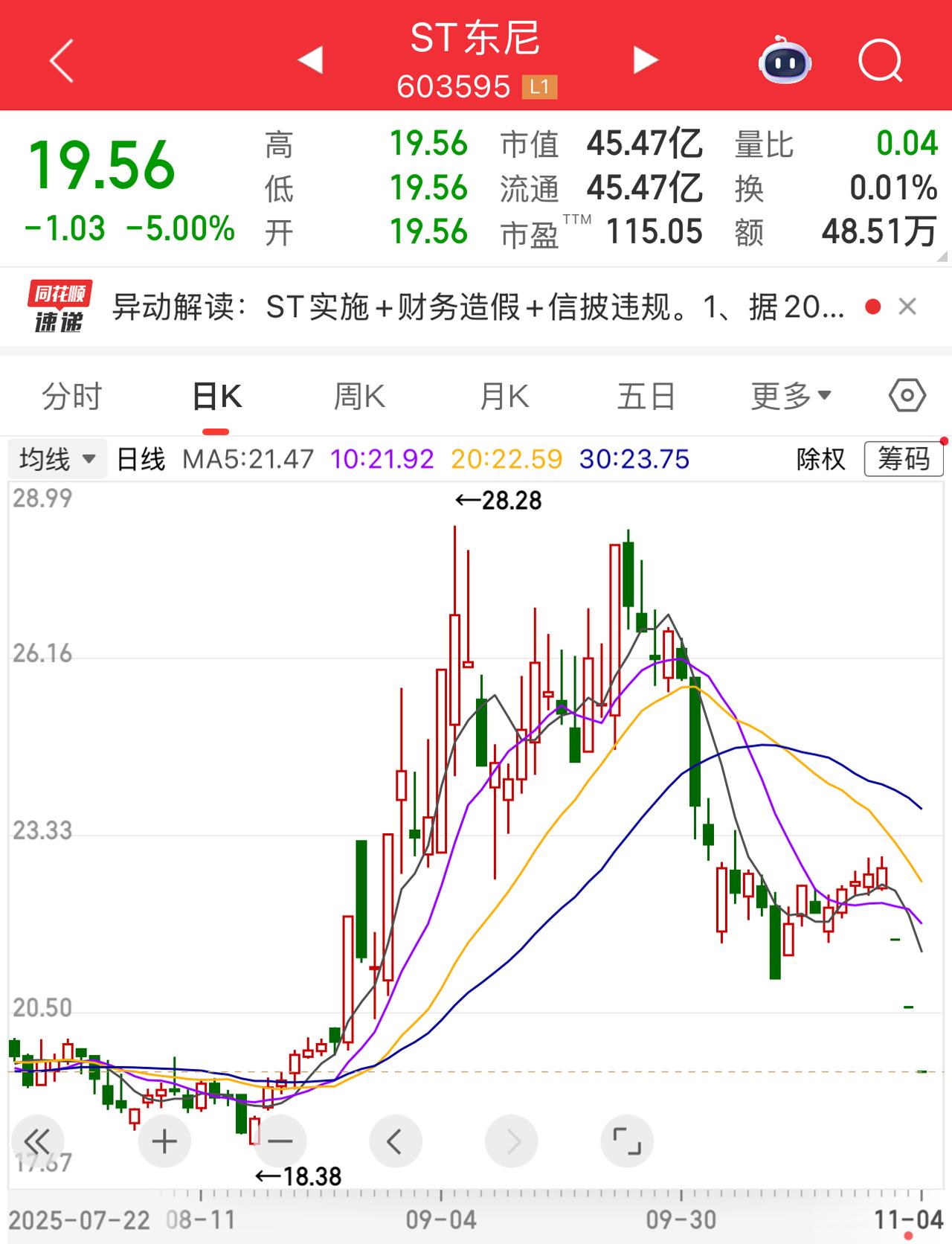Switch to next stock with right arrow
952x1244 pixels.
click(644, 60)
